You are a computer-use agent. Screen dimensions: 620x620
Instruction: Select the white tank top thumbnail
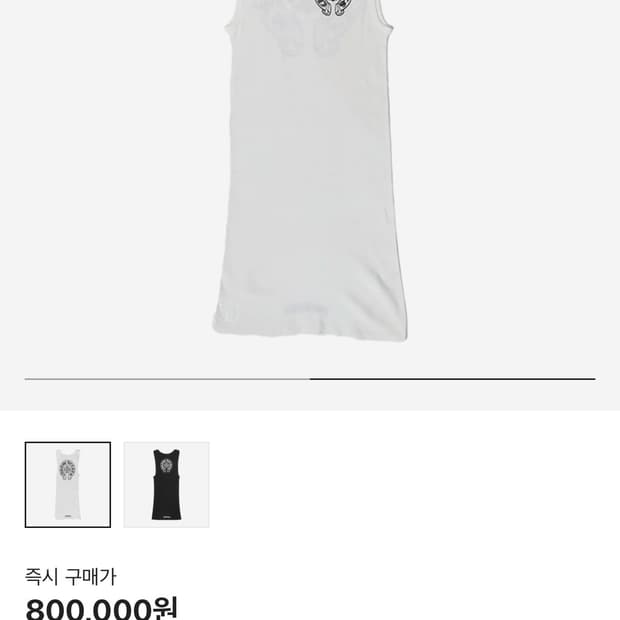pos(68,485)
